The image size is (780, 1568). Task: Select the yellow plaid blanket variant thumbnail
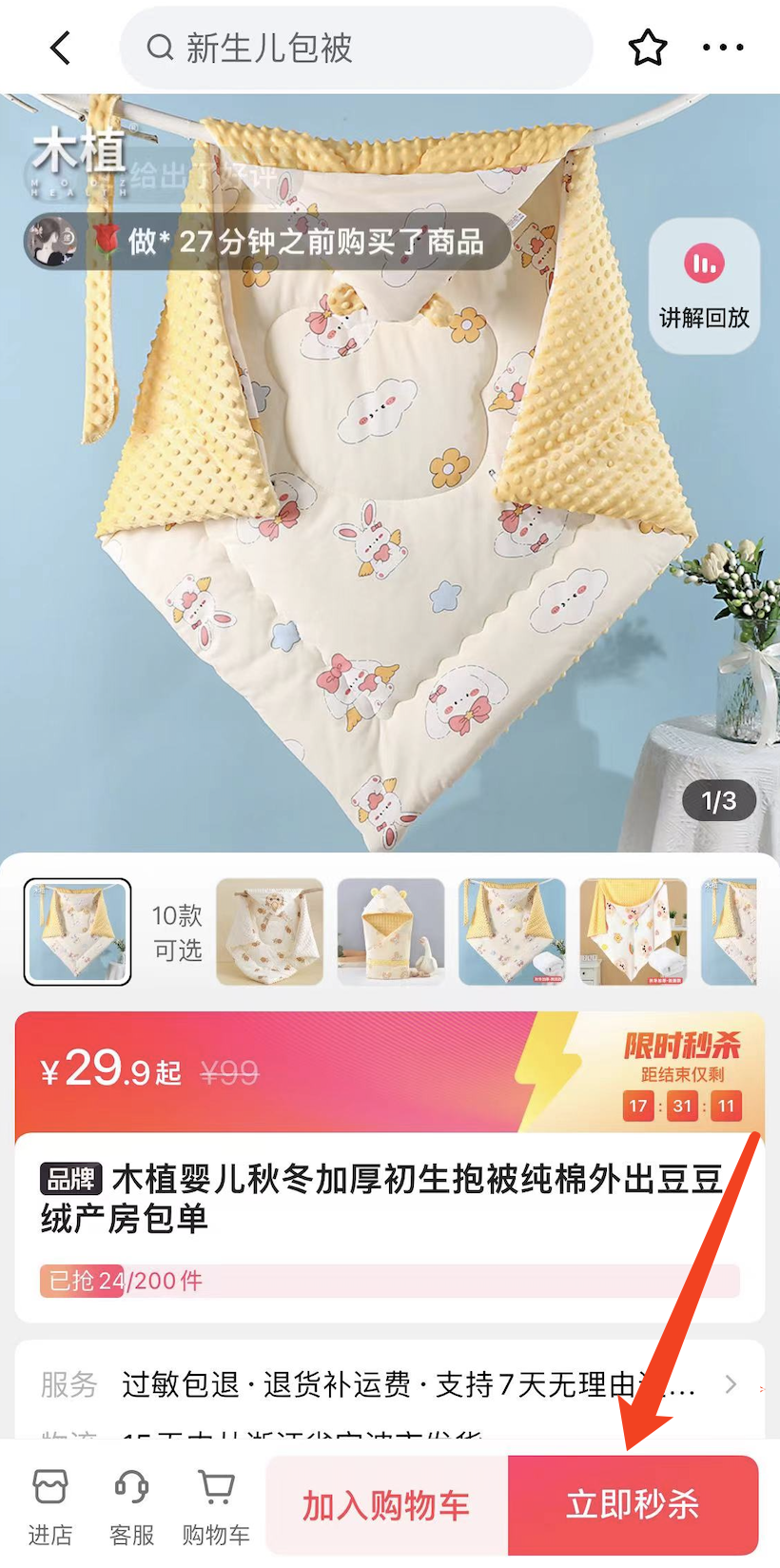click(633, 931)
